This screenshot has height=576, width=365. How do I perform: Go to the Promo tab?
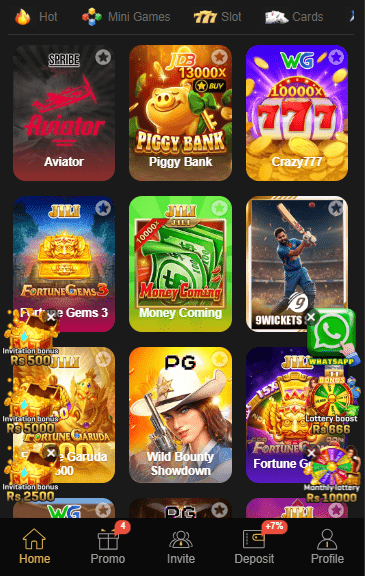tap(108, 547)
